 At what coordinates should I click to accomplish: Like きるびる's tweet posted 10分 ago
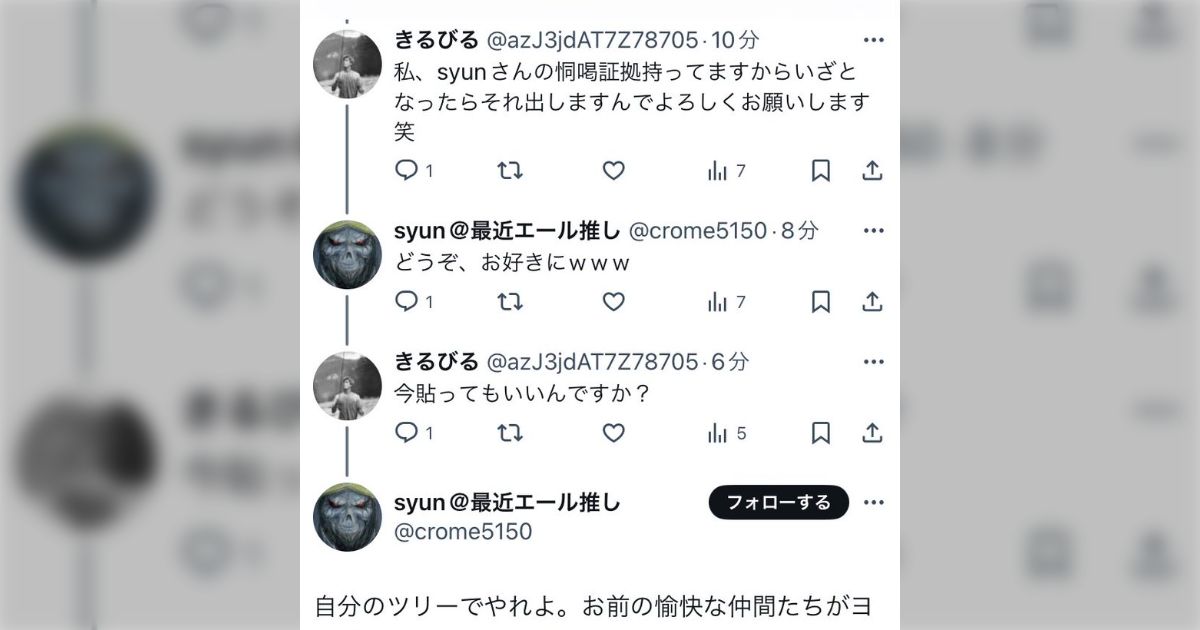pyautogui.click(x=613, y=171)
